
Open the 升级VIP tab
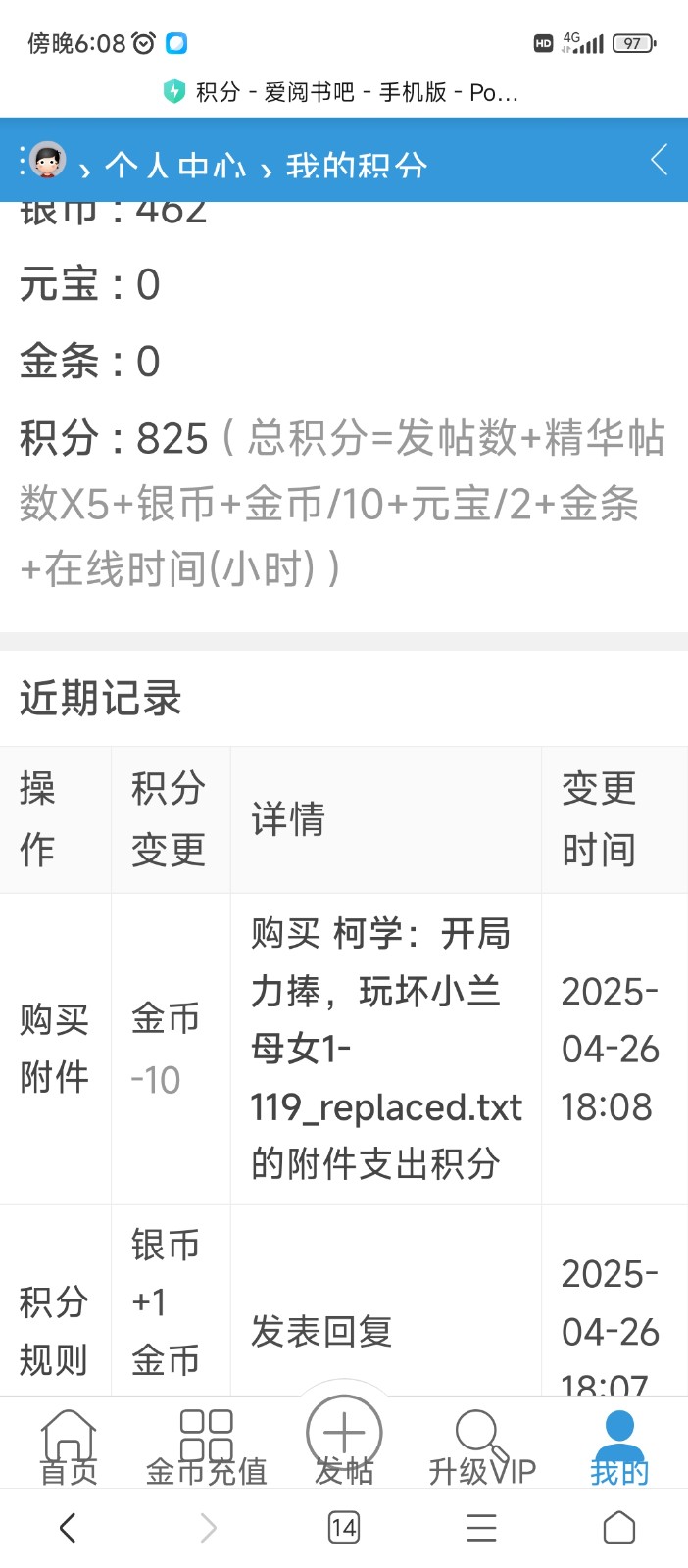[x=481, y=1445]
